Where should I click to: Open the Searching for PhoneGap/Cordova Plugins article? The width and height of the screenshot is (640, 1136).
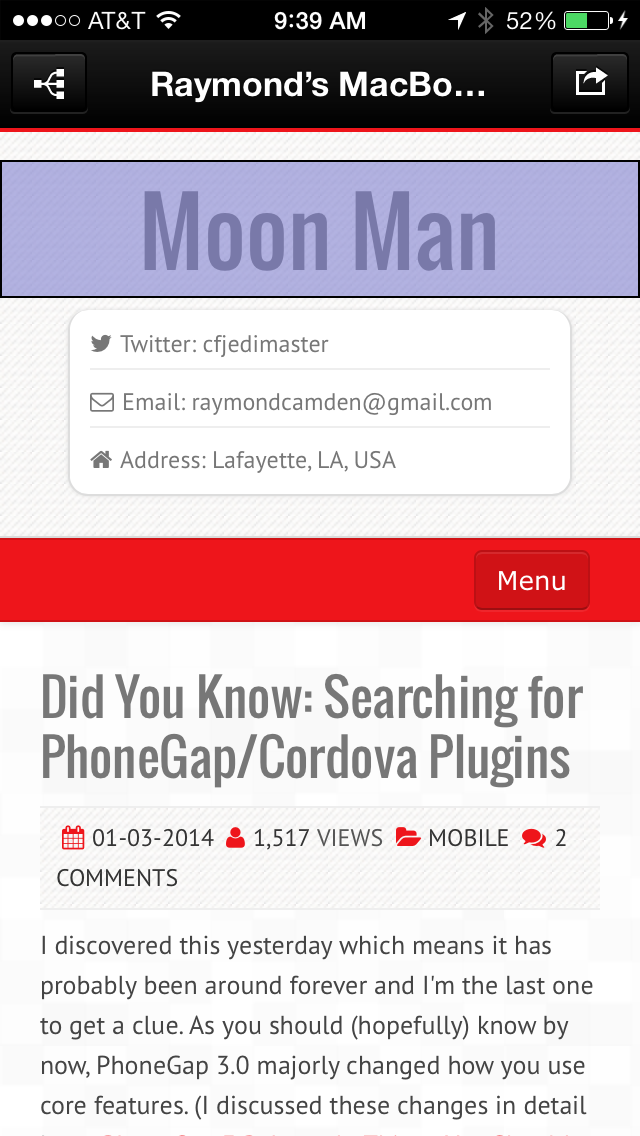tap(311, 727)
